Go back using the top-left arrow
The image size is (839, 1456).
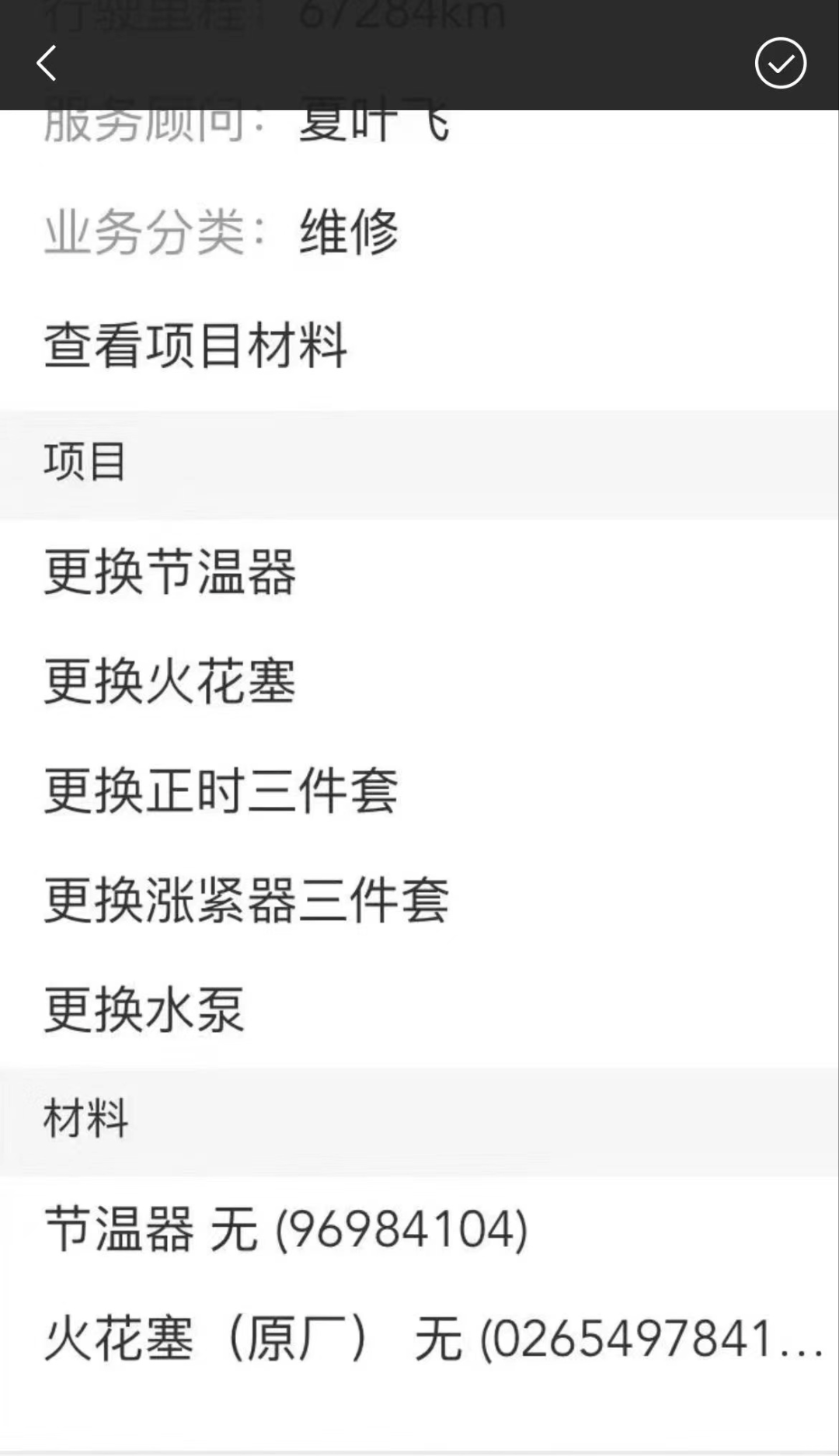pos(47,63)
